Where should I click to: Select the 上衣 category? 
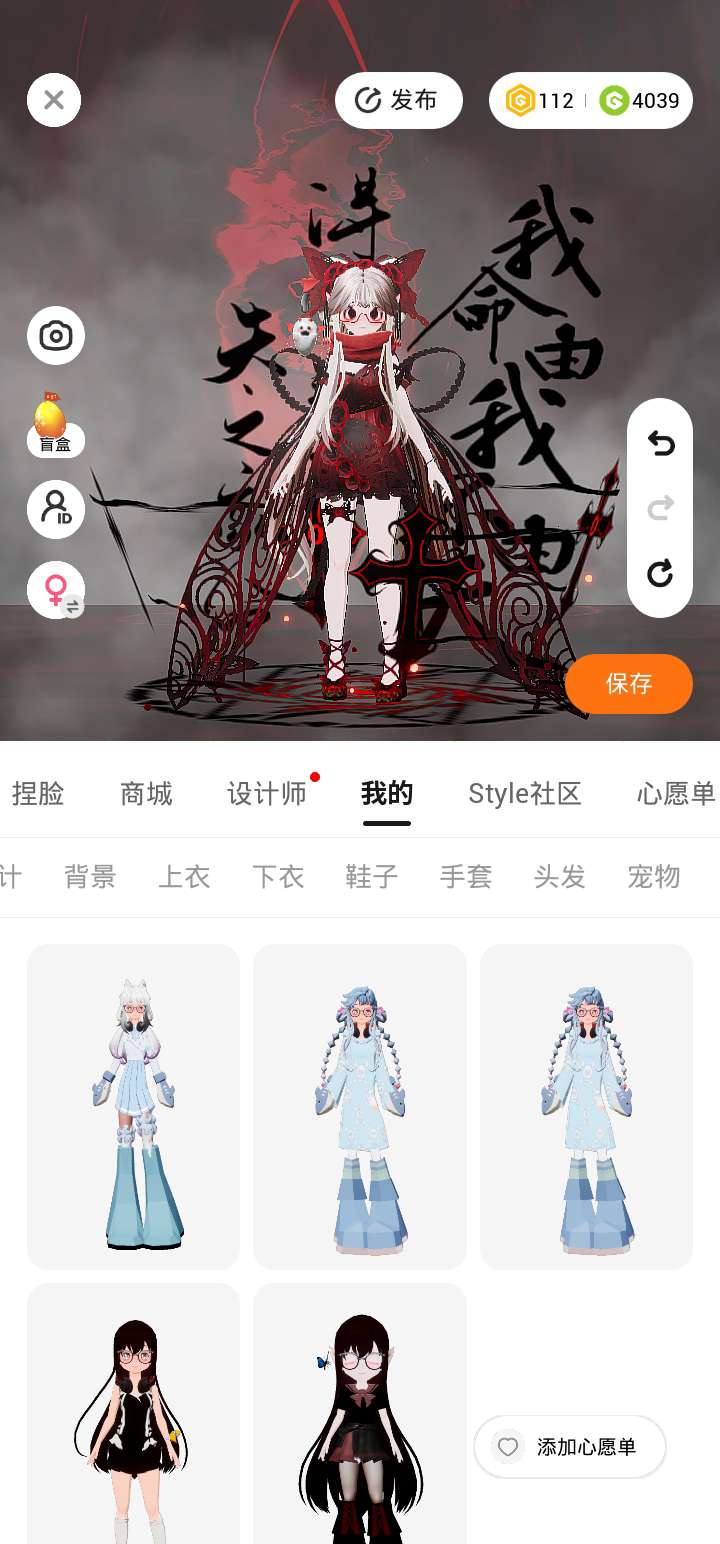click(184, 877)
